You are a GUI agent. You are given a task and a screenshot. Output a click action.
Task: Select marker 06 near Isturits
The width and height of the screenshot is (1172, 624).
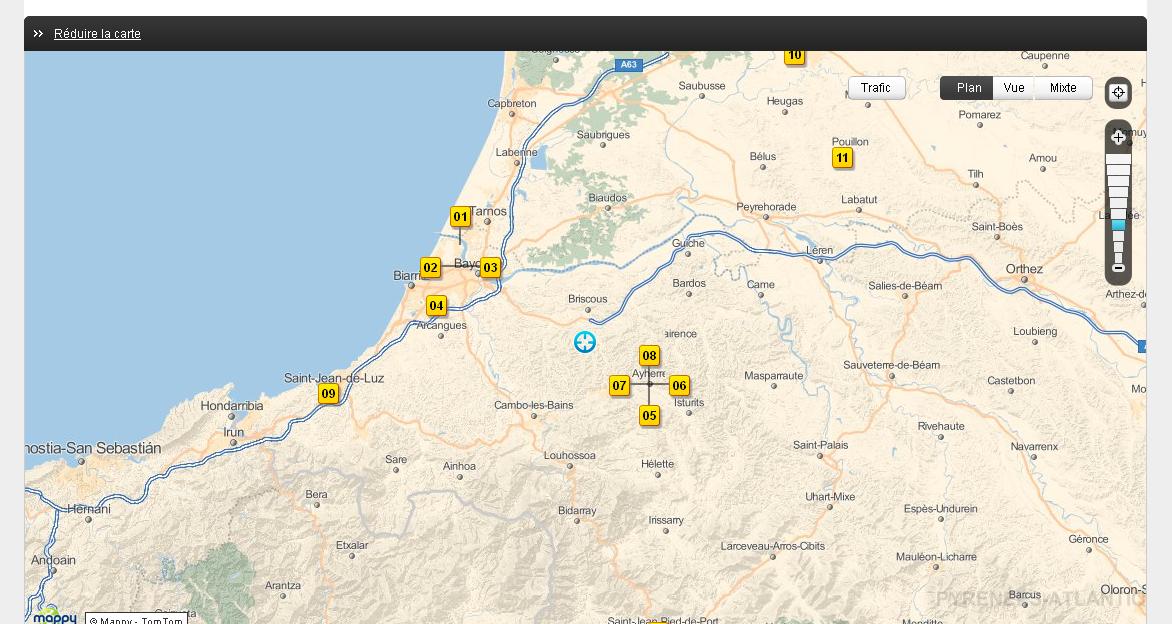679,386
